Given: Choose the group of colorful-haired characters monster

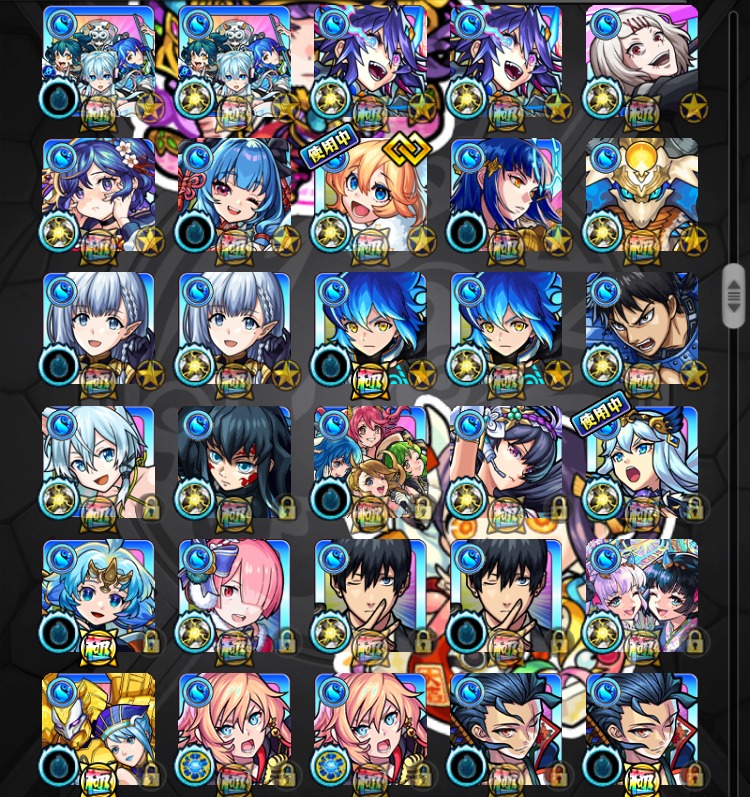Looking at the screenshot, I should [370, 462].
